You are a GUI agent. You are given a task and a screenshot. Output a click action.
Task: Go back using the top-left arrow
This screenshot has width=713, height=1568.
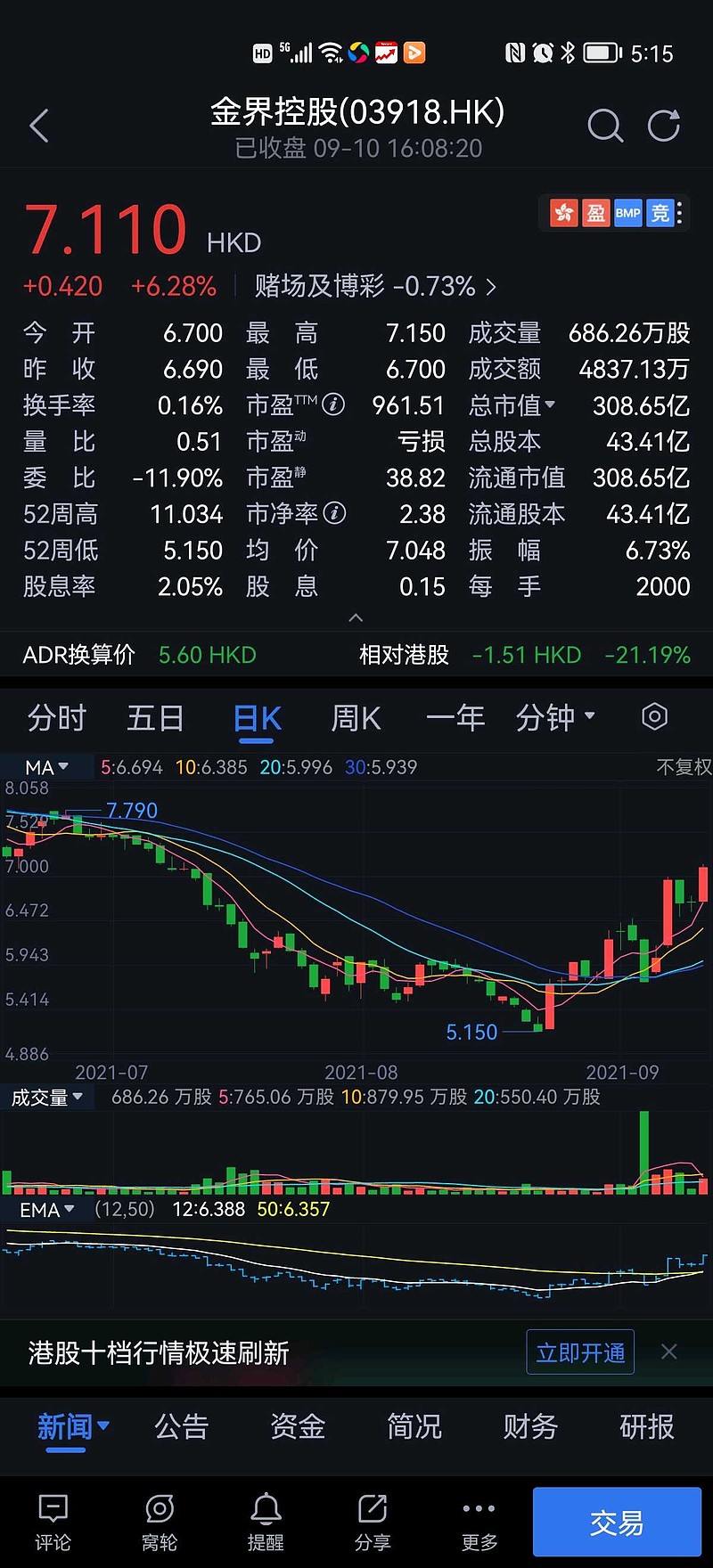pos(39,126)
